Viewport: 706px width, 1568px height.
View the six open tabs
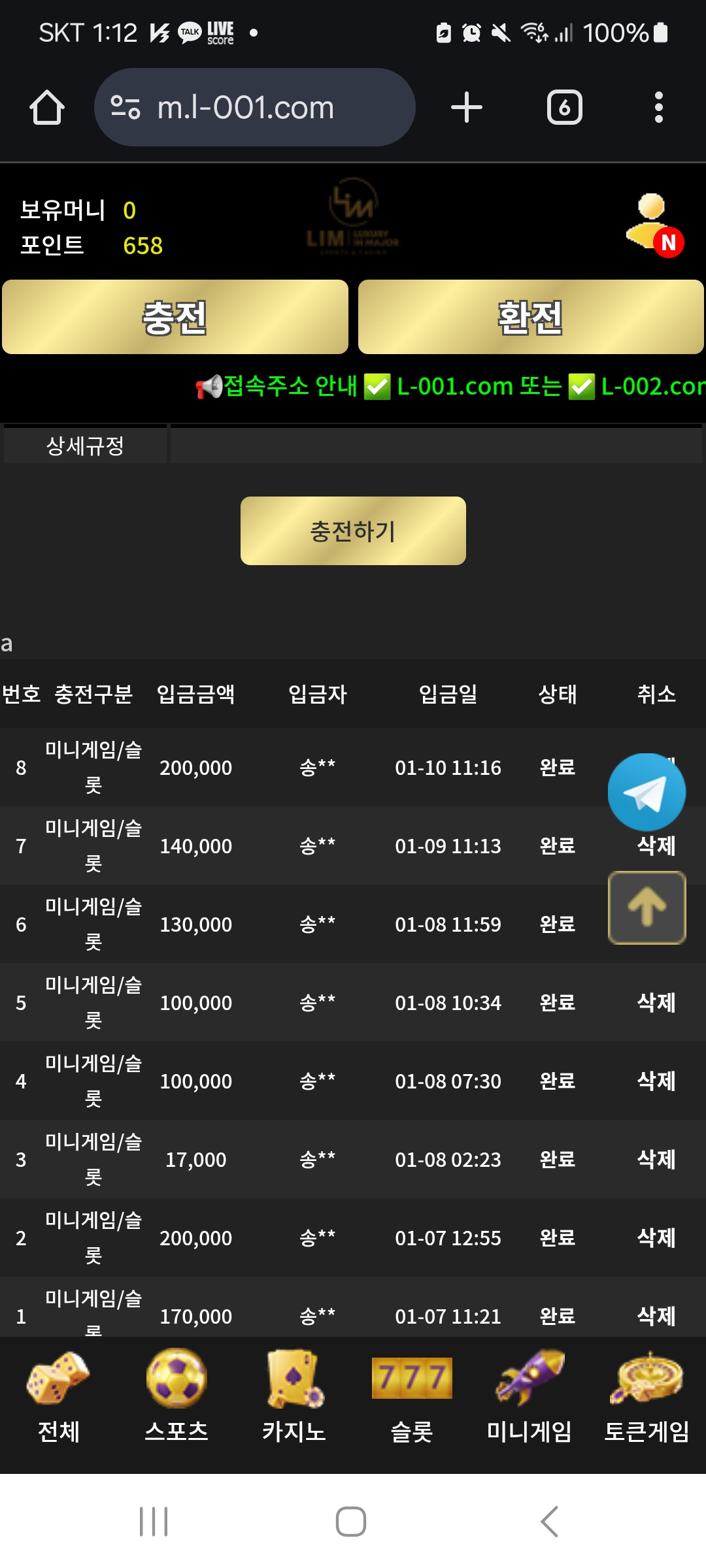(x=564, y=107)
